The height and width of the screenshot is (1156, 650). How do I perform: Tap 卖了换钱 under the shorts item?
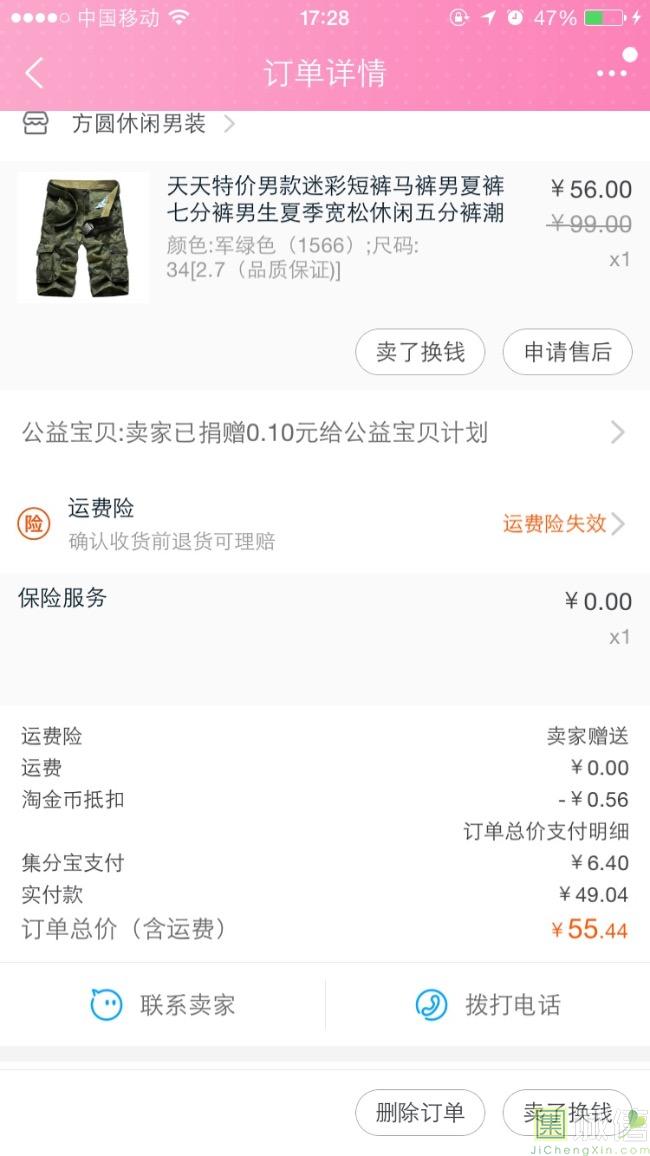[x=420, y=352]
